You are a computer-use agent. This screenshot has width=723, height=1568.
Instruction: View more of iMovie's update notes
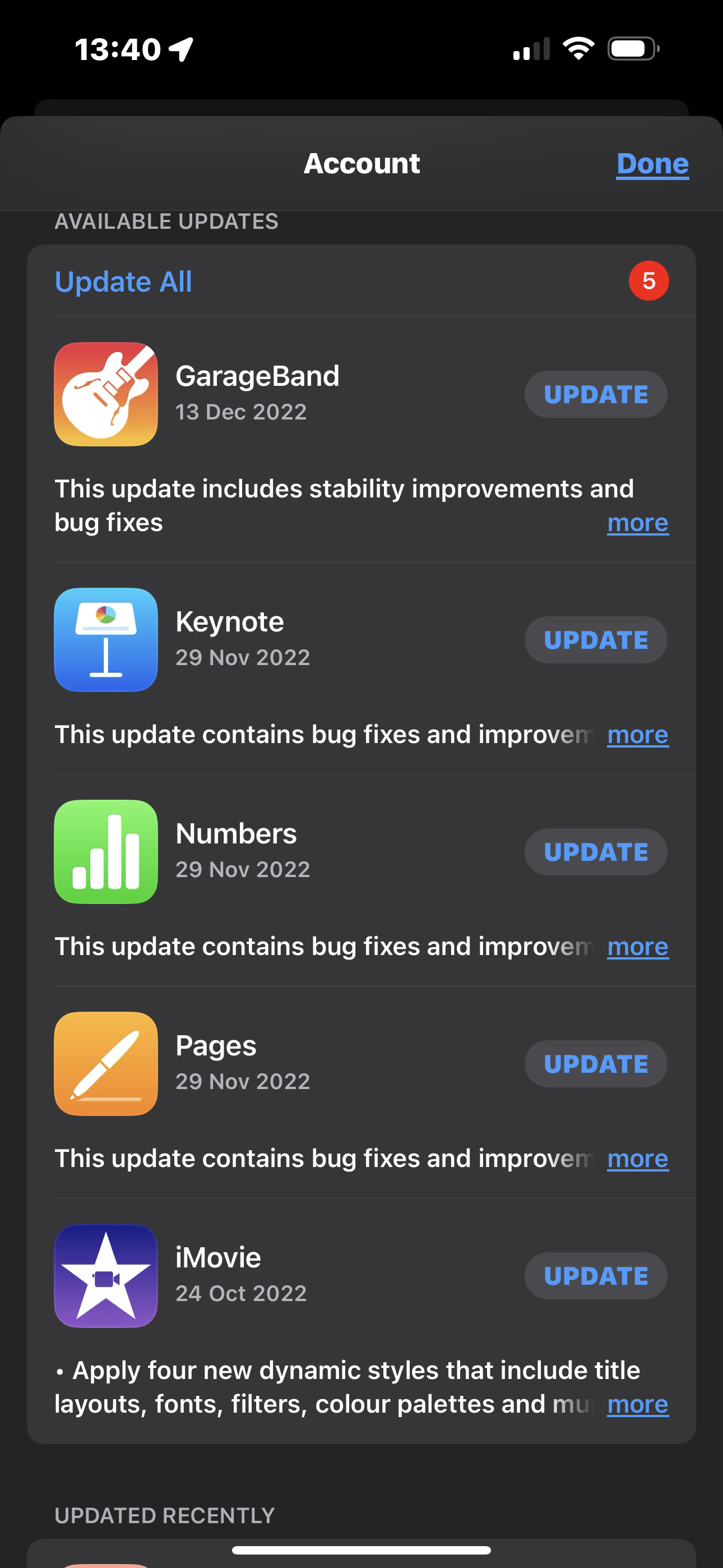coord(637,1404)
